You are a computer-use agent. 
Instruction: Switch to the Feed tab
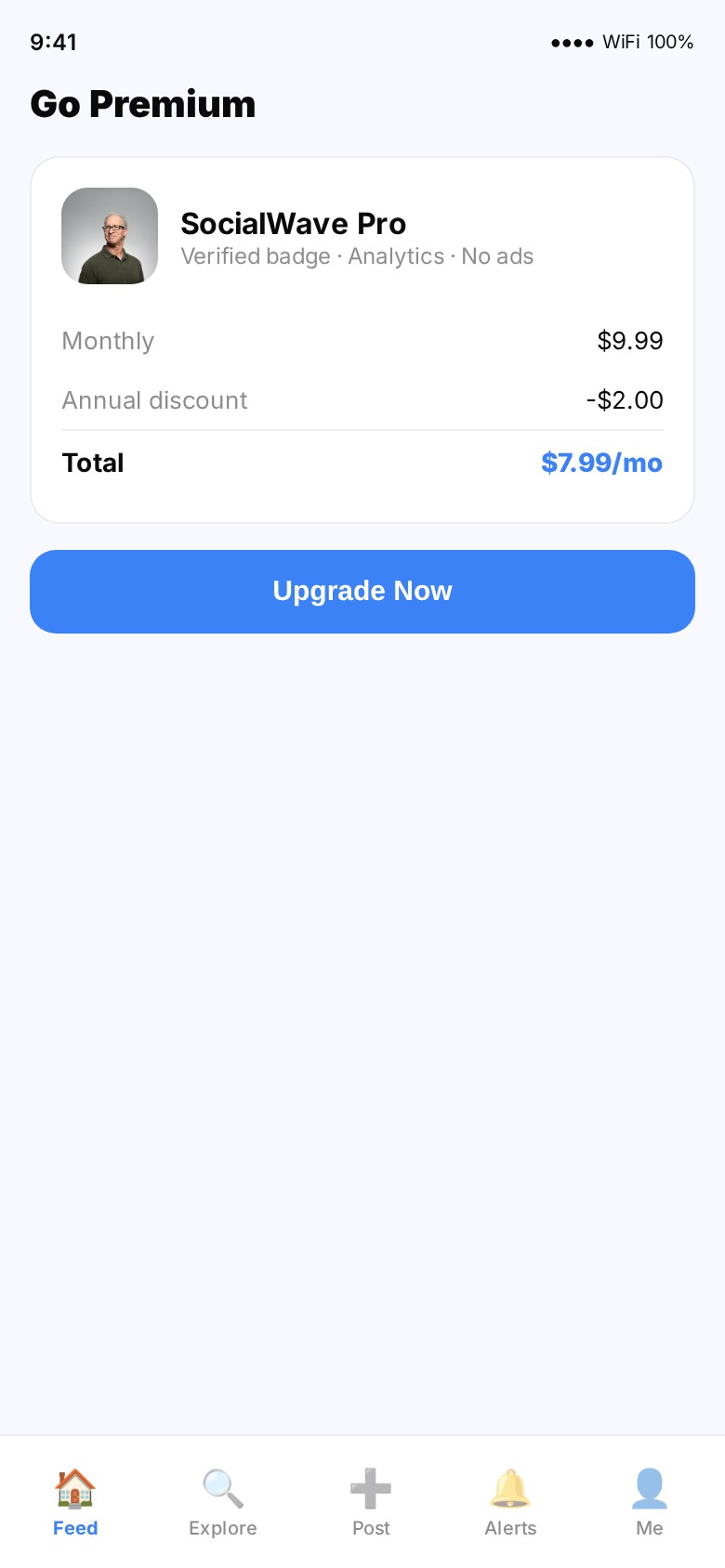(75, 1502)
